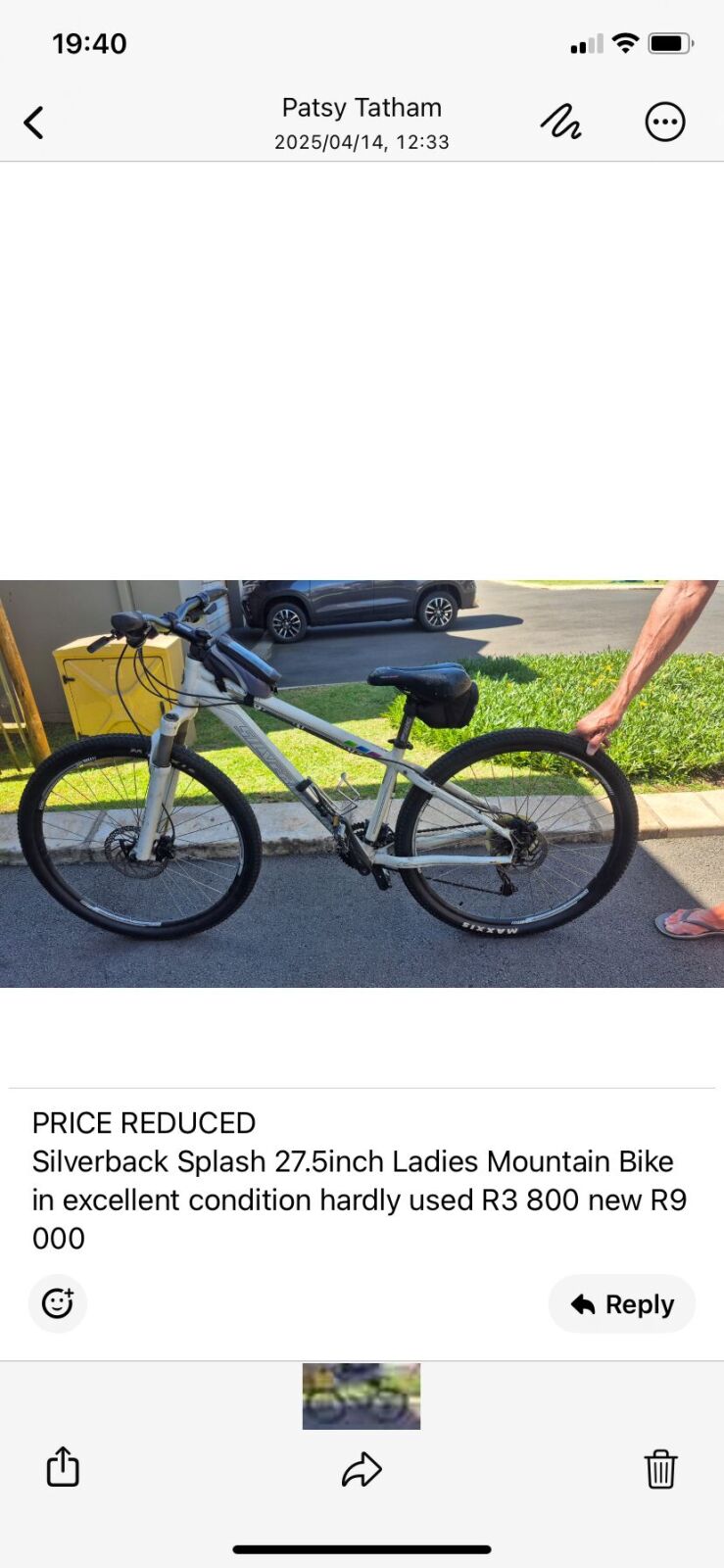Open Patsy Tatham's contact details
724x1568 pixels.
click(362, 107)
